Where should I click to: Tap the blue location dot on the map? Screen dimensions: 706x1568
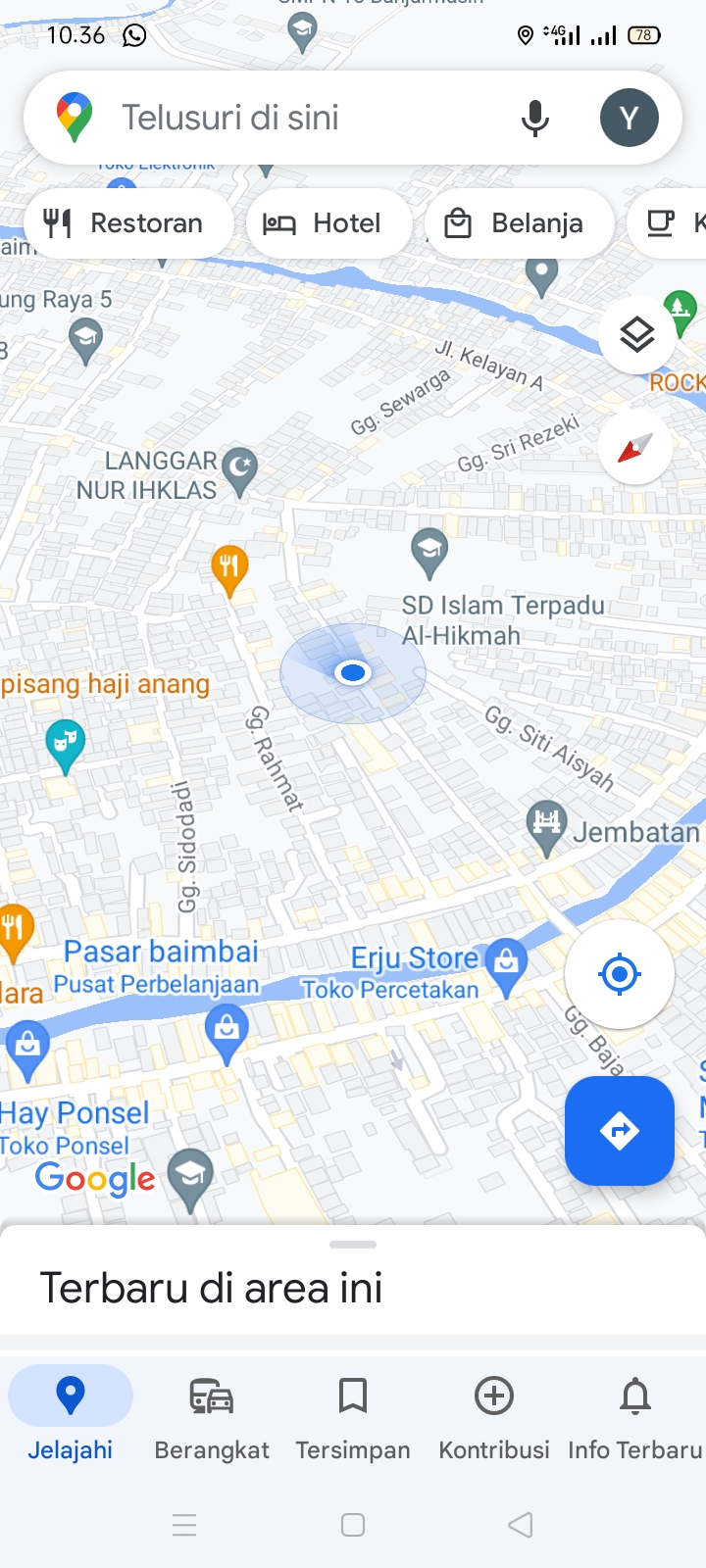point(353,673)
